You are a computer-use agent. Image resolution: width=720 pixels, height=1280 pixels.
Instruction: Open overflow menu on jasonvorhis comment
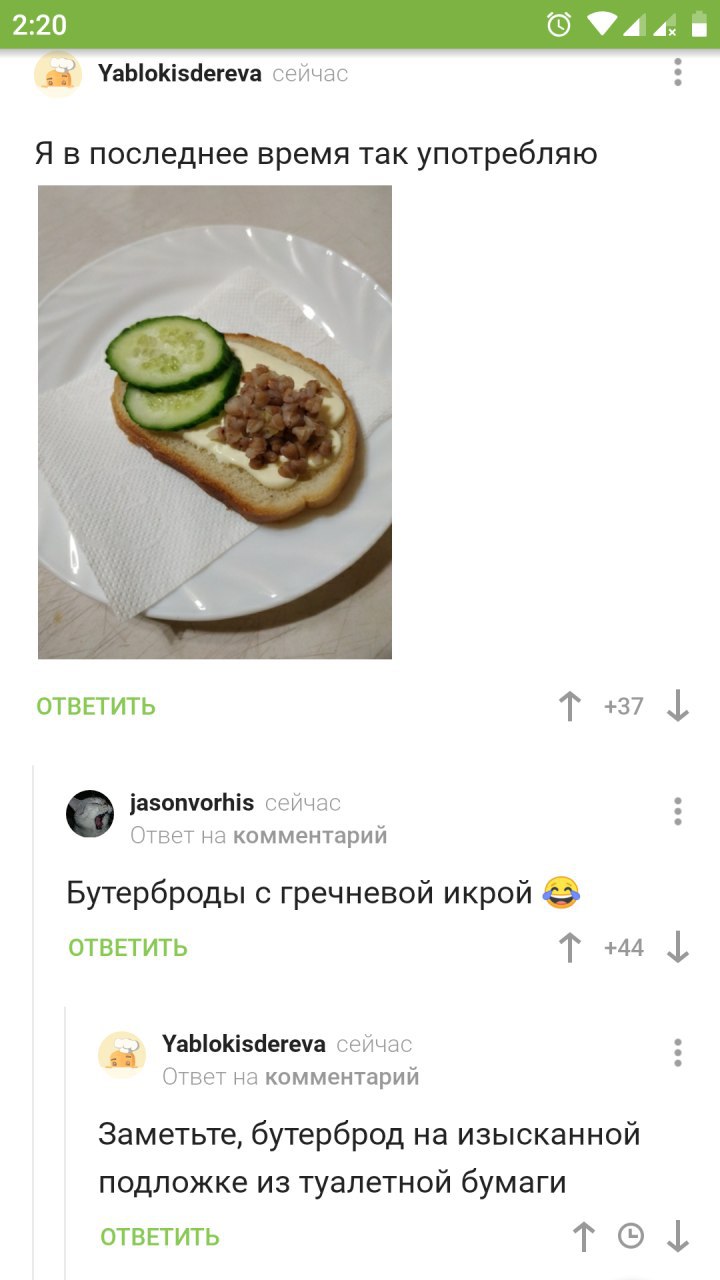tap(678, 810)
